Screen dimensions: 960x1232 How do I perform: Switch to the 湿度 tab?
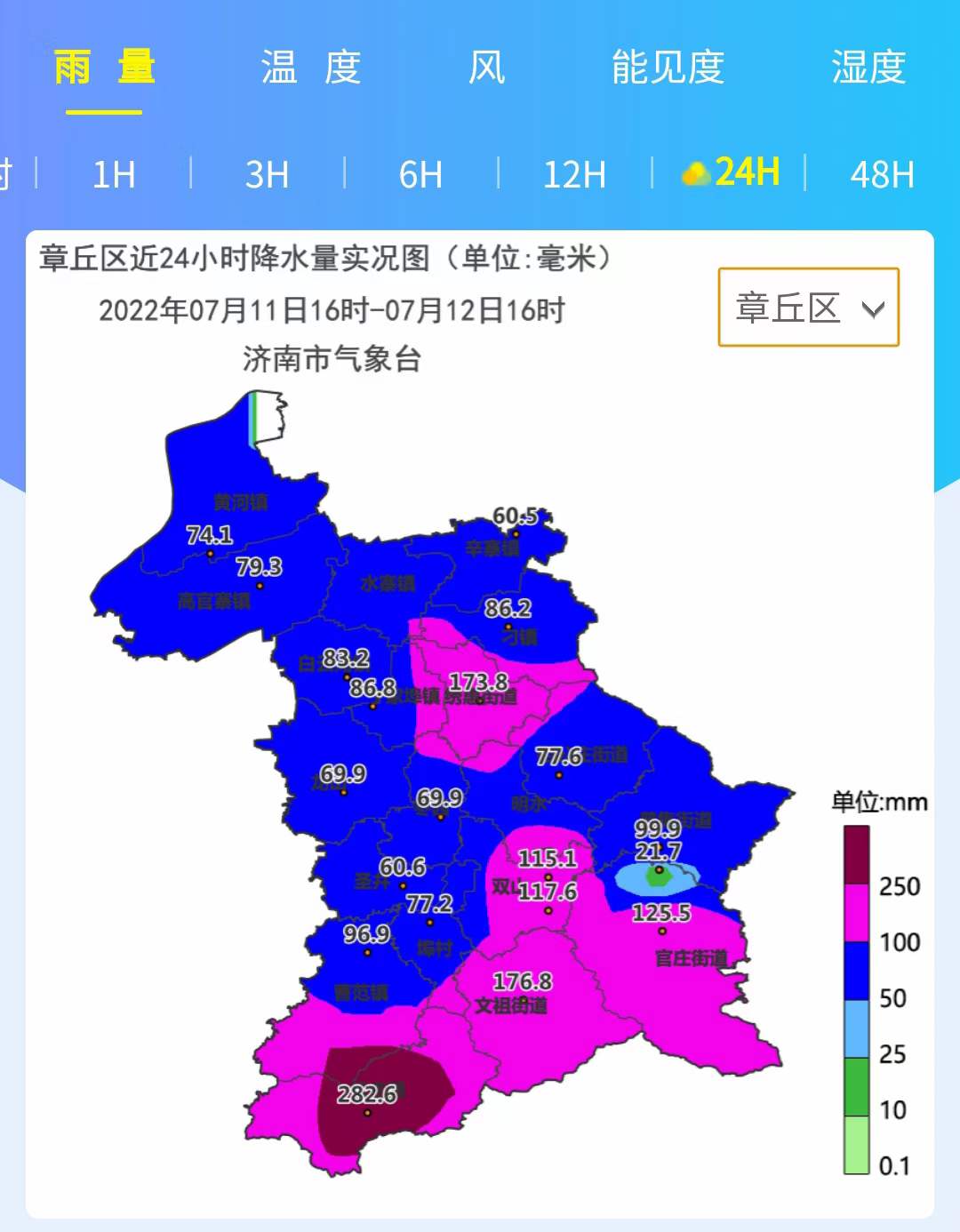(x=868, y=68)
